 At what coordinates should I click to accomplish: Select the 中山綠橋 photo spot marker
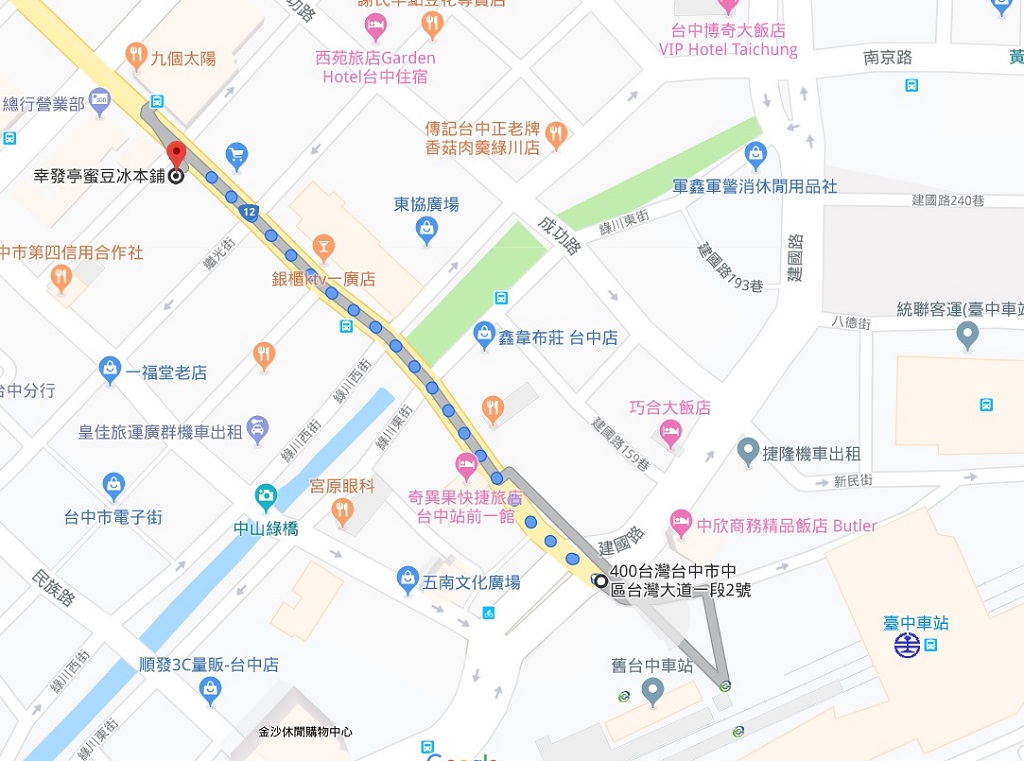coord(265,495)
